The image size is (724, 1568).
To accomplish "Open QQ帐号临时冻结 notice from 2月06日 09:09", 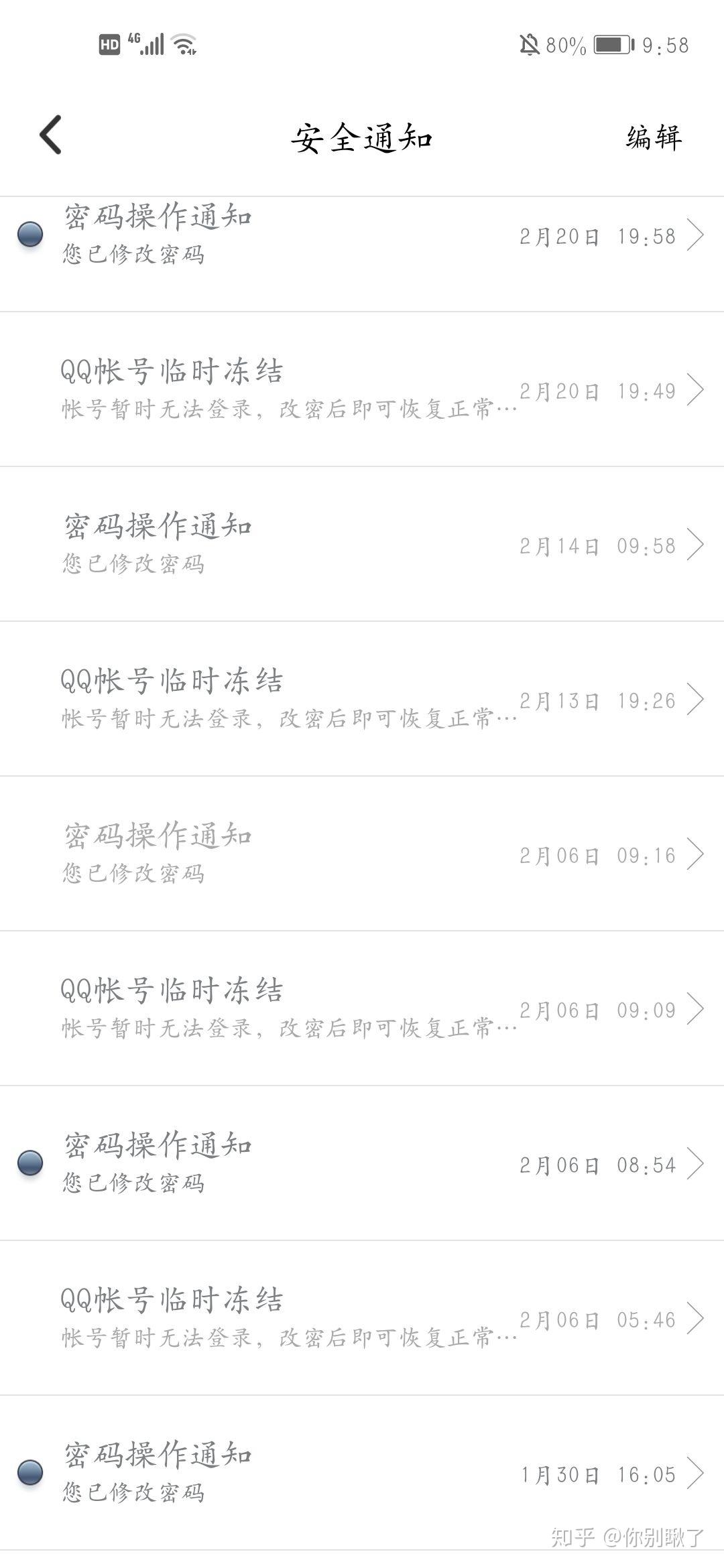I will point(362,1008).
